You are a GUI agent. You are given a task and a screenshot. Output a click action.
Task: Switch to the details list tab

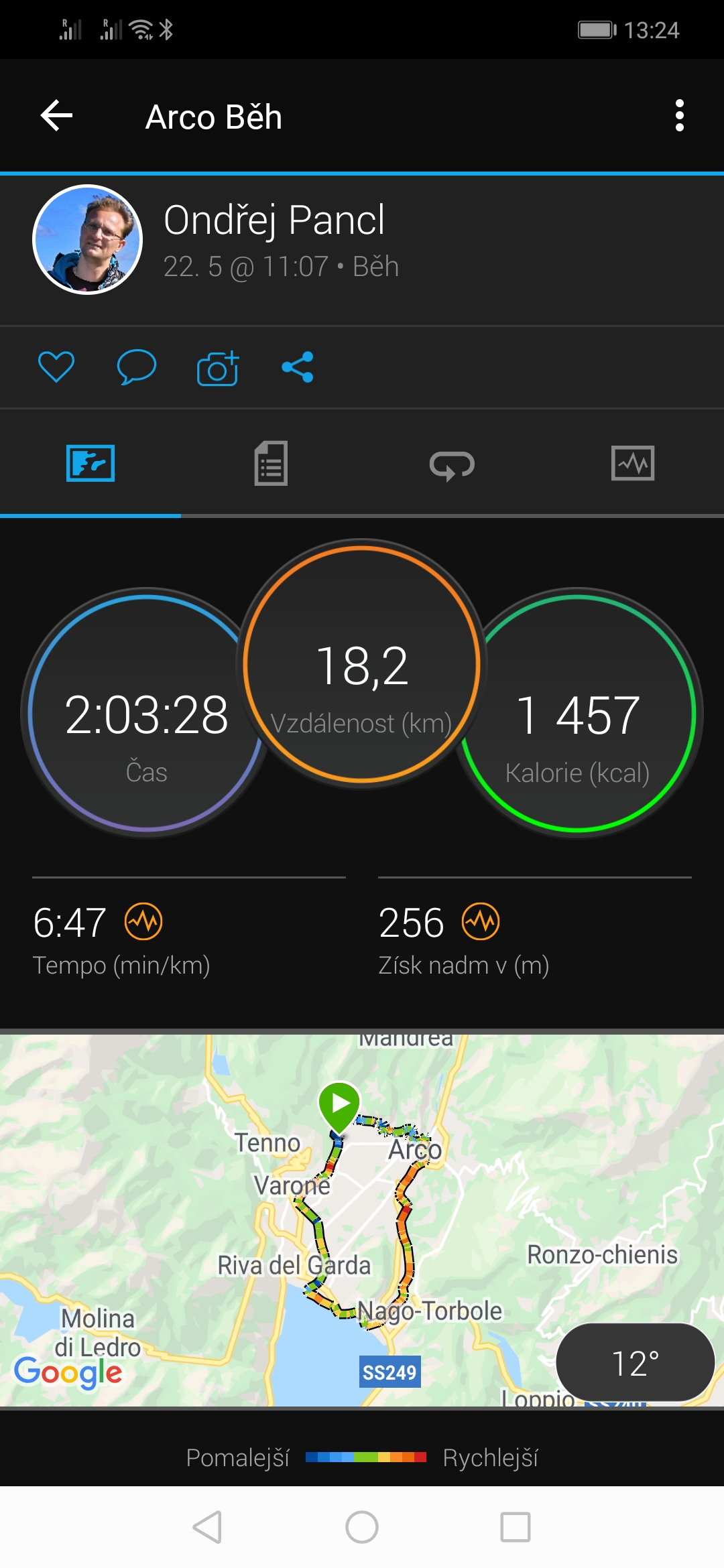[271, 463]
